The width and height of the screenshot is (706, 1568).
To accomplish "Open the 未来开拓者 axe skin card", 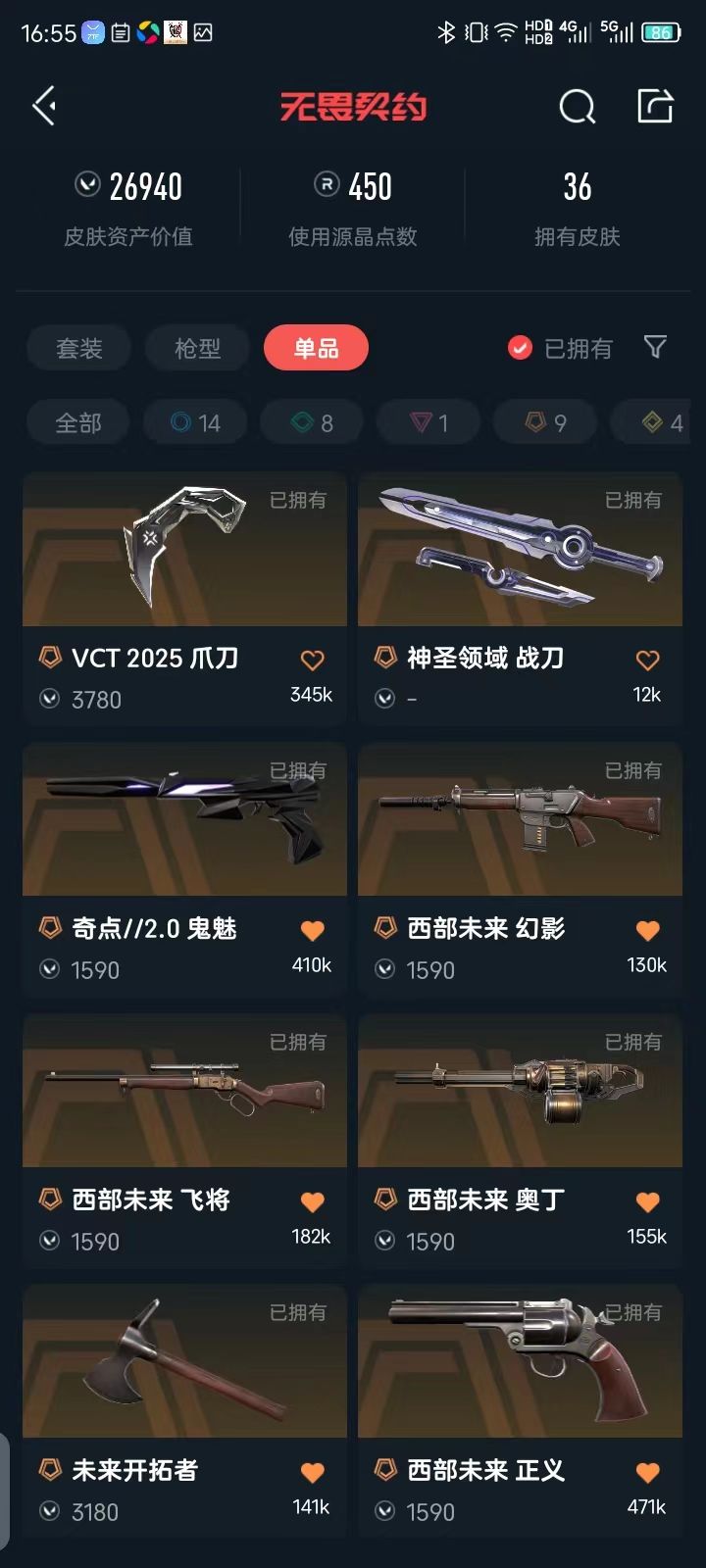I will 184,1411.
